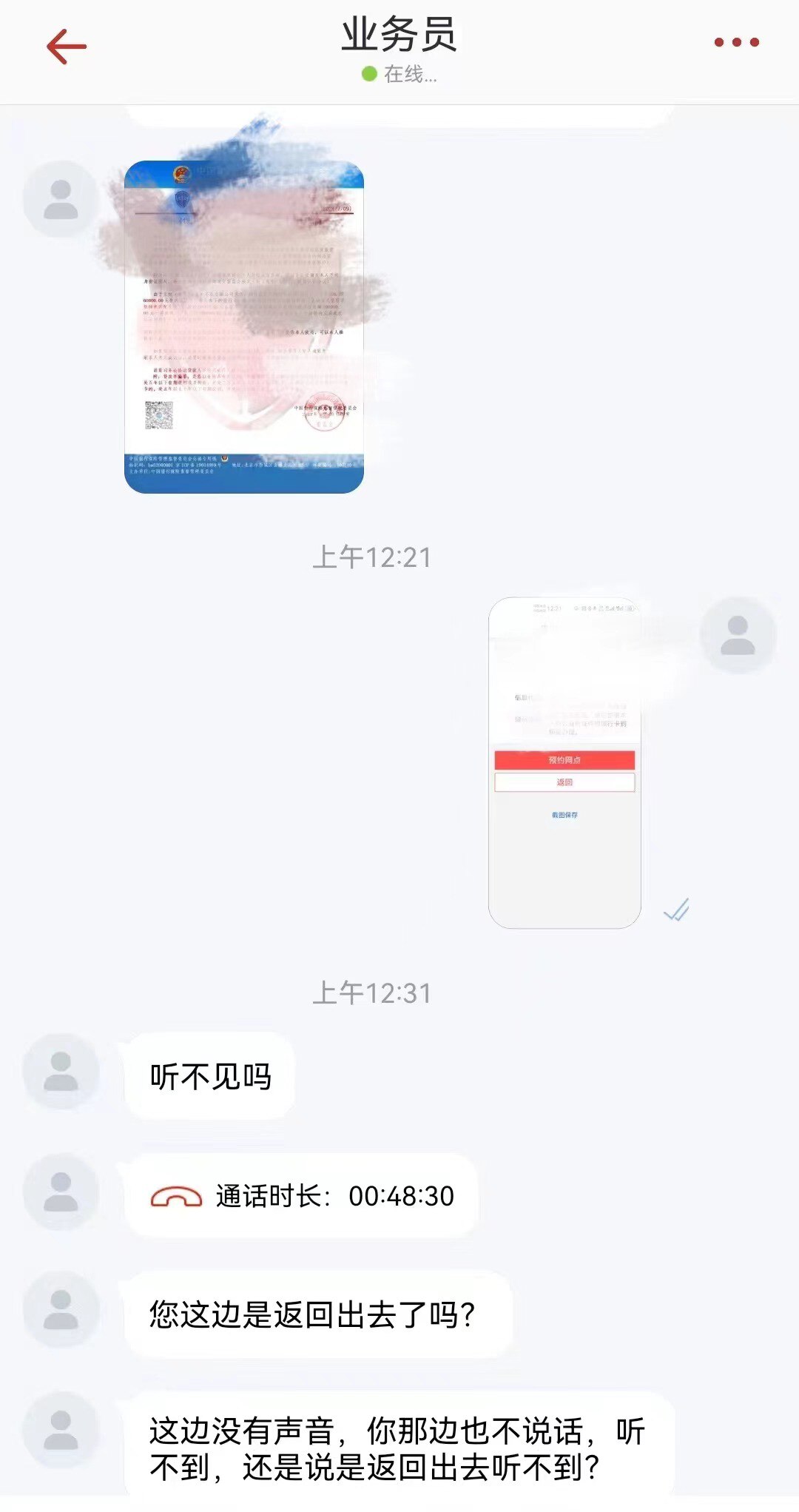This screenshot has height=1512, width=799.
Task: View the sent phone screenshot image
Action: [564, 762]
